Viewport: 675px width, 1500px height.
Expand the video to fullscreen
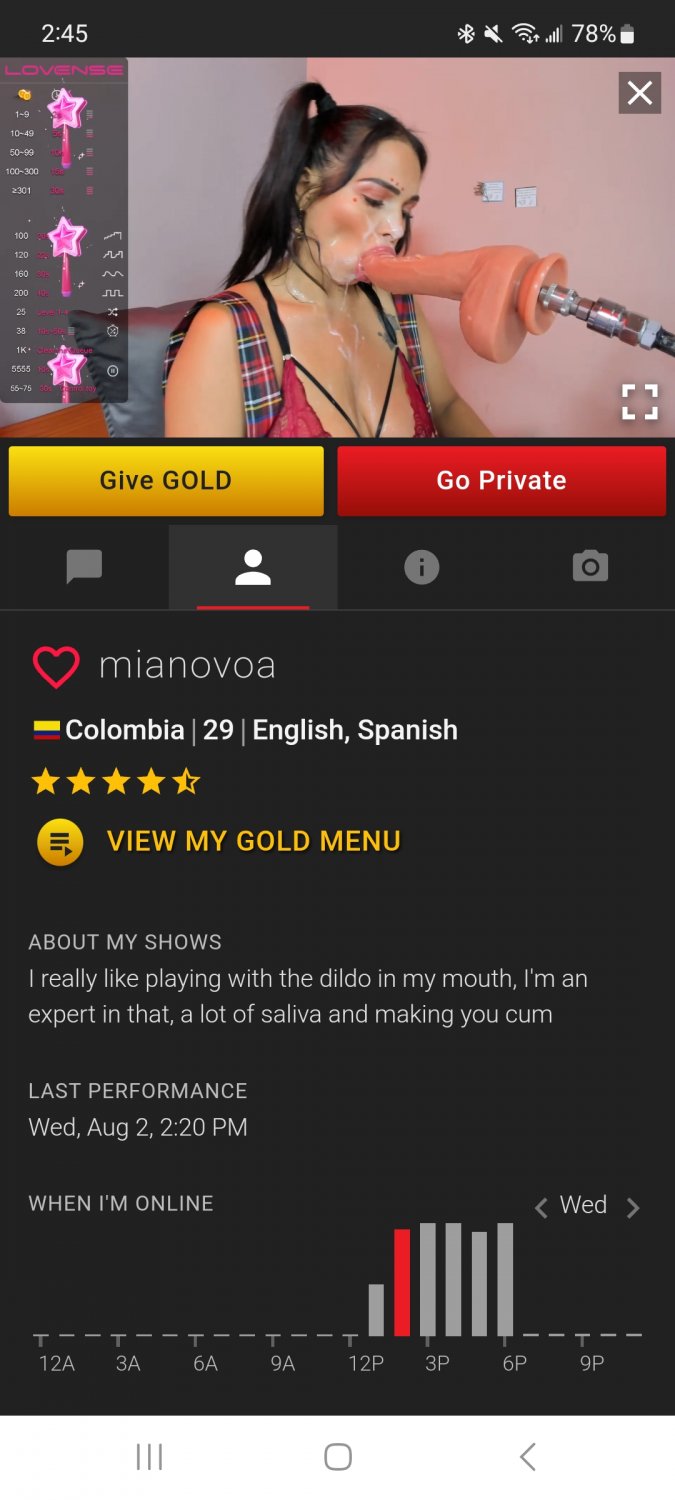click(639, 402)
